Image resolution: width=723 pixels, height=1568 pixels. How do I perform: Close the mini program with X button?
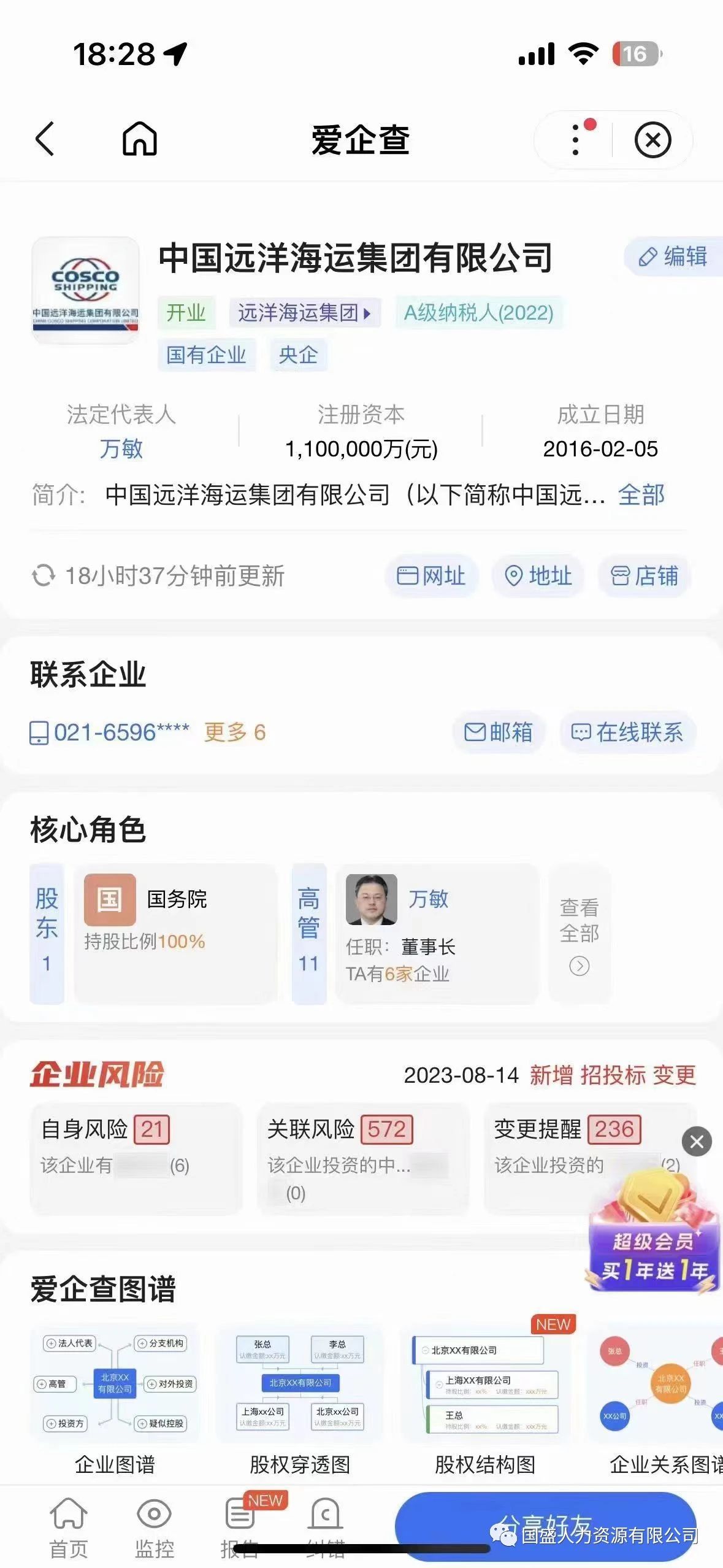click(652, 140)
